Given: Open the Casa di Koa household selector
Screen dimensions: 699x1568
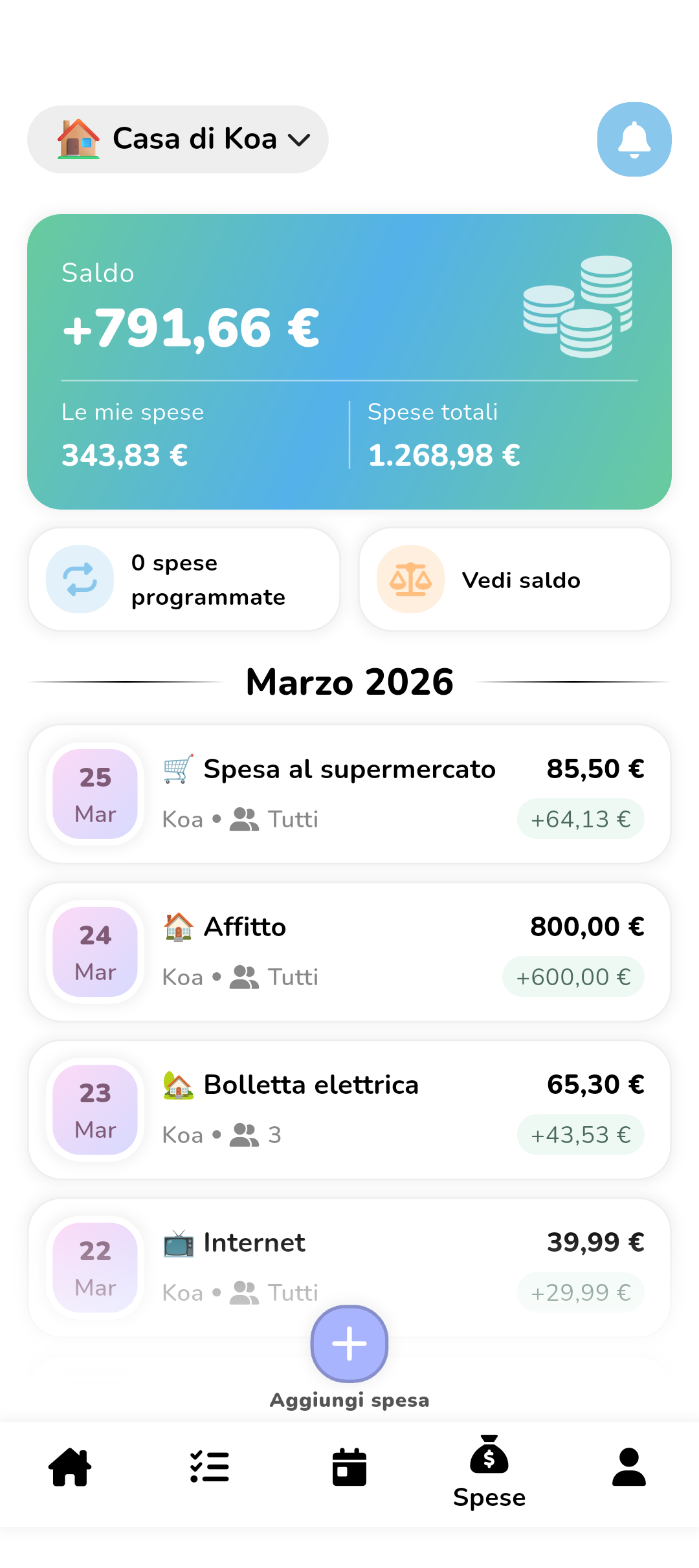Looking at the screenshot, I should [x=177, y=138].
